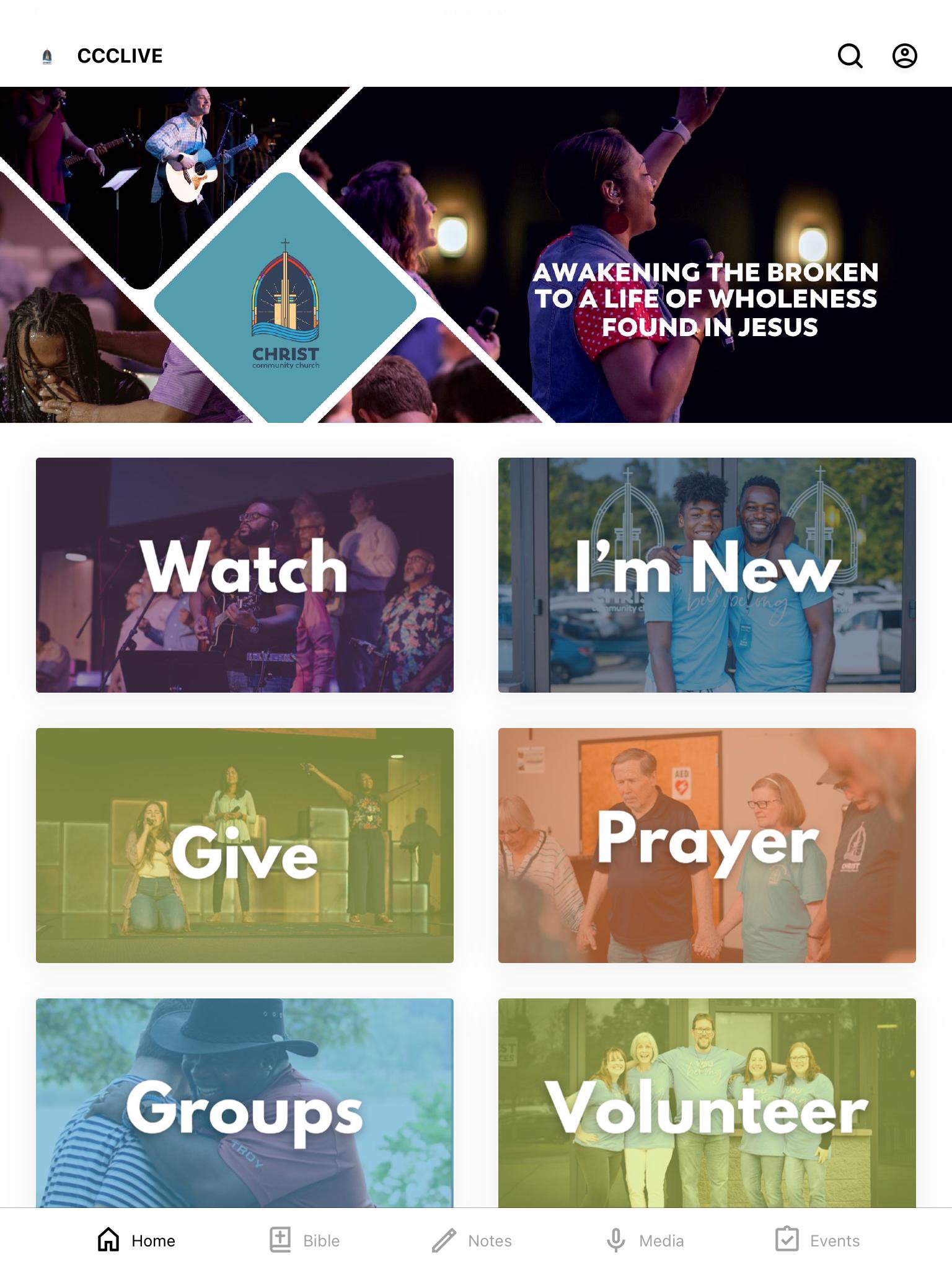The width and height of the screenshot is (952, 1270).
Task: Open the Watch tile
Action: pyautogui.click(x=245, y=575)
